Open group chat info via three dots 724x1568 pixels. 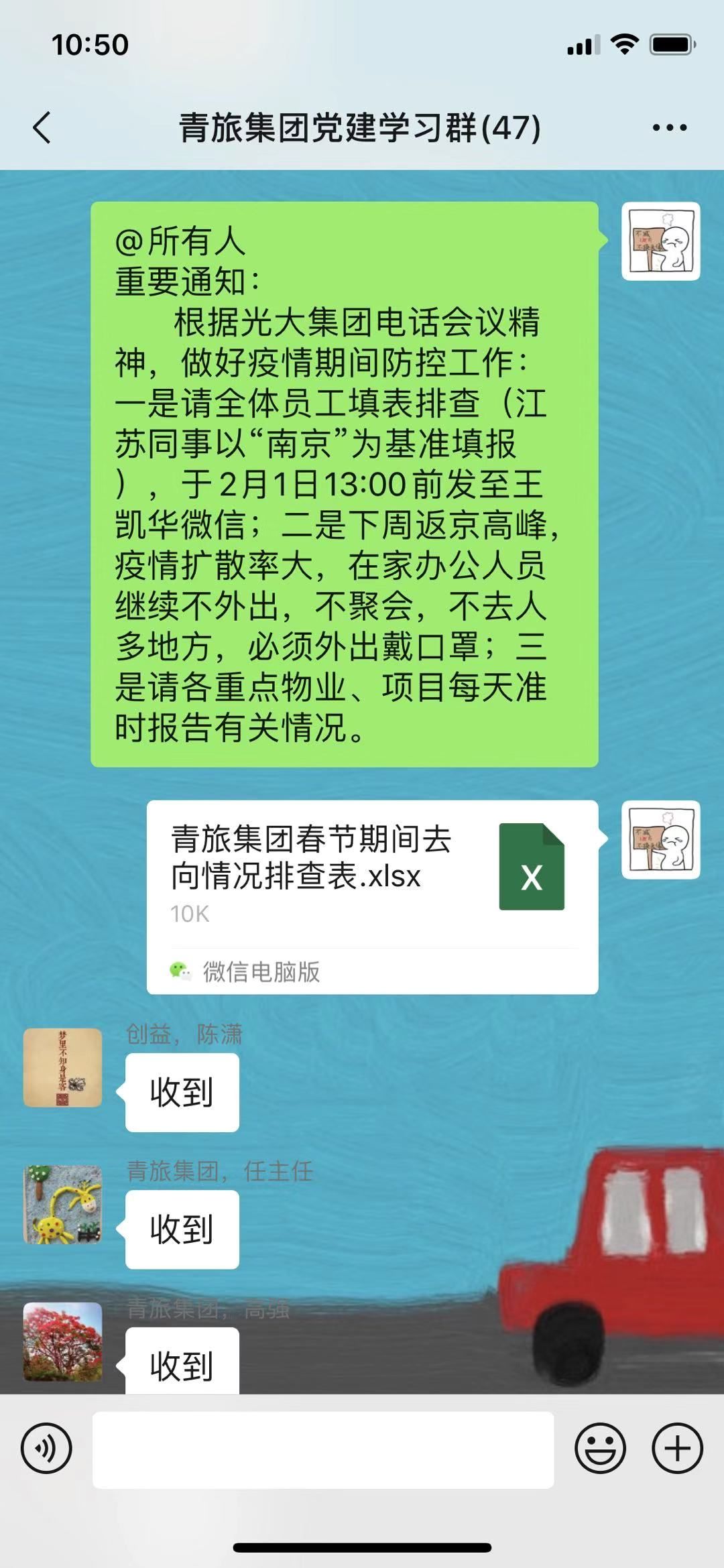(669, 127)
